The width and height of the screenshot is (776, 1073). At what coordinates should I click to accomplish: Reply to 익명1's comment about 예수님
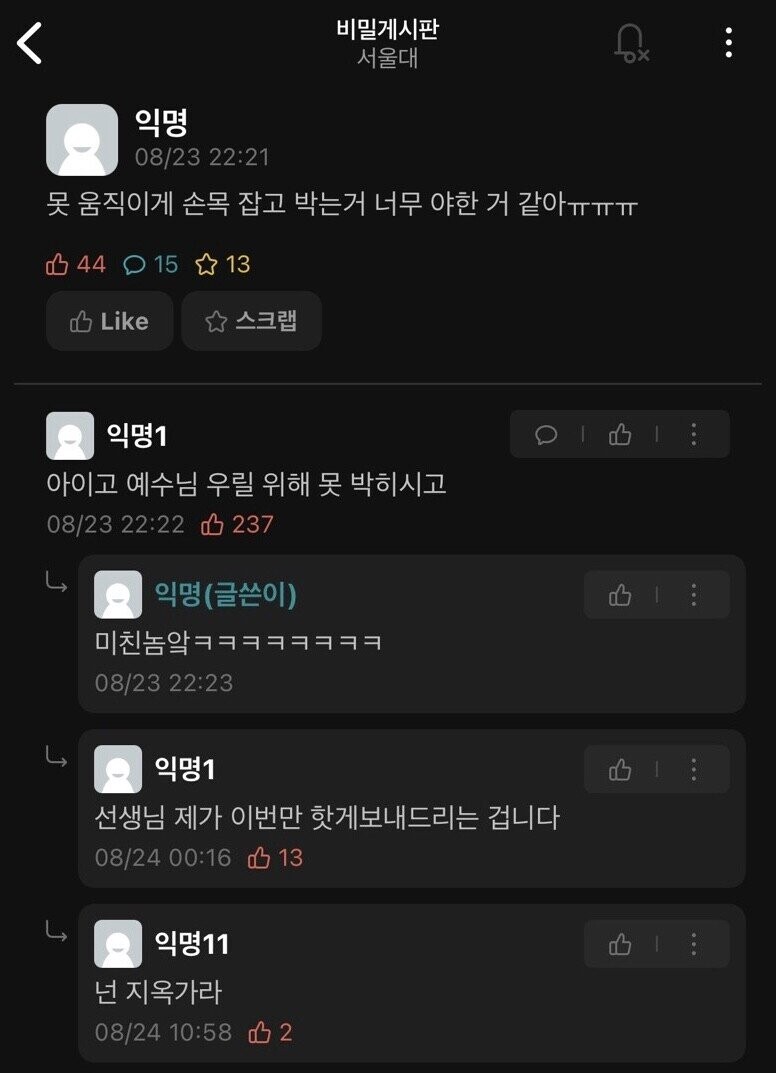point(546,434)
